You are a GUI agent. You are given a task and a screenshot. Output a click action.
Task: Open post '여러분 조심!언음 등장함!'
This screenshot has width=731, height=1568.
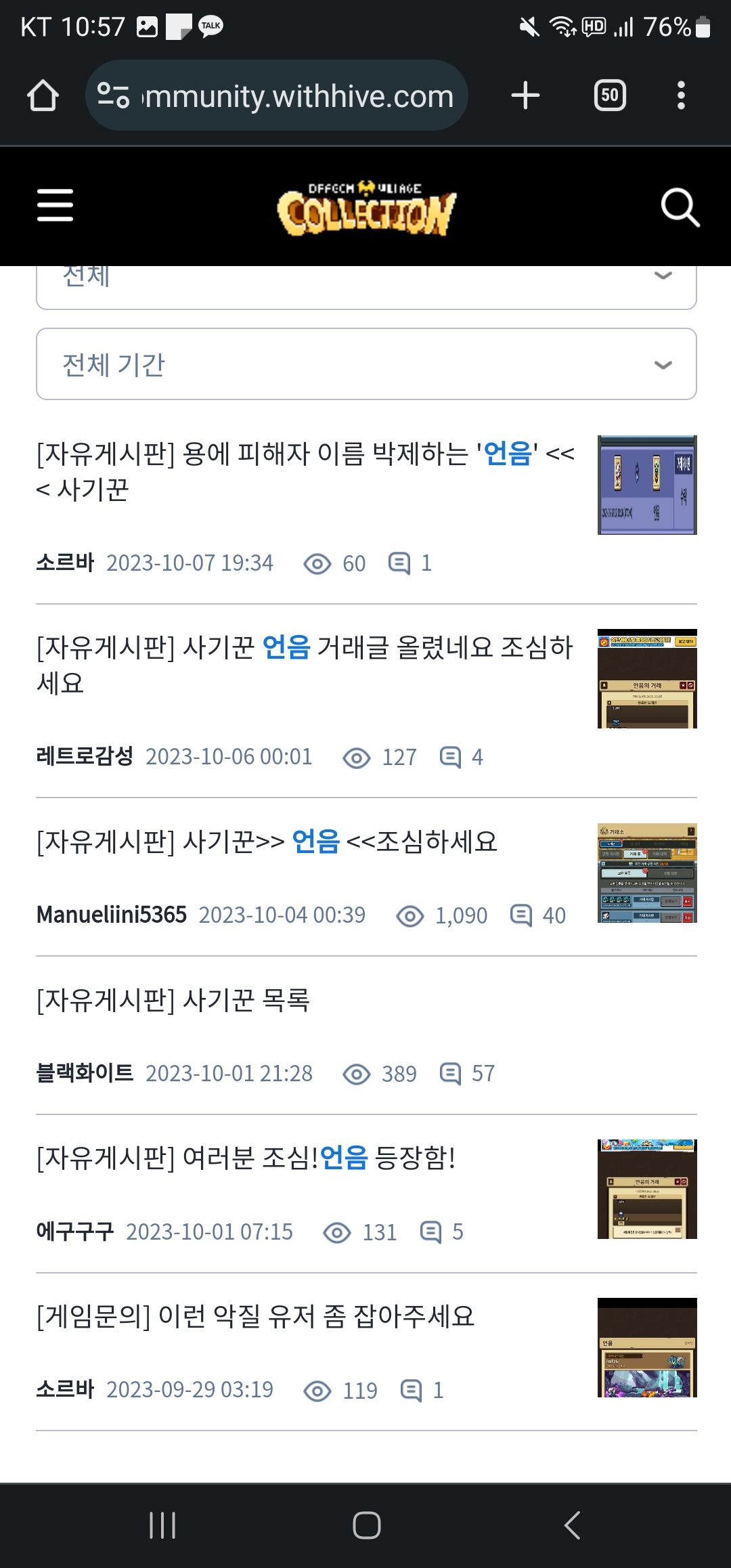(x=246, y=1158)
